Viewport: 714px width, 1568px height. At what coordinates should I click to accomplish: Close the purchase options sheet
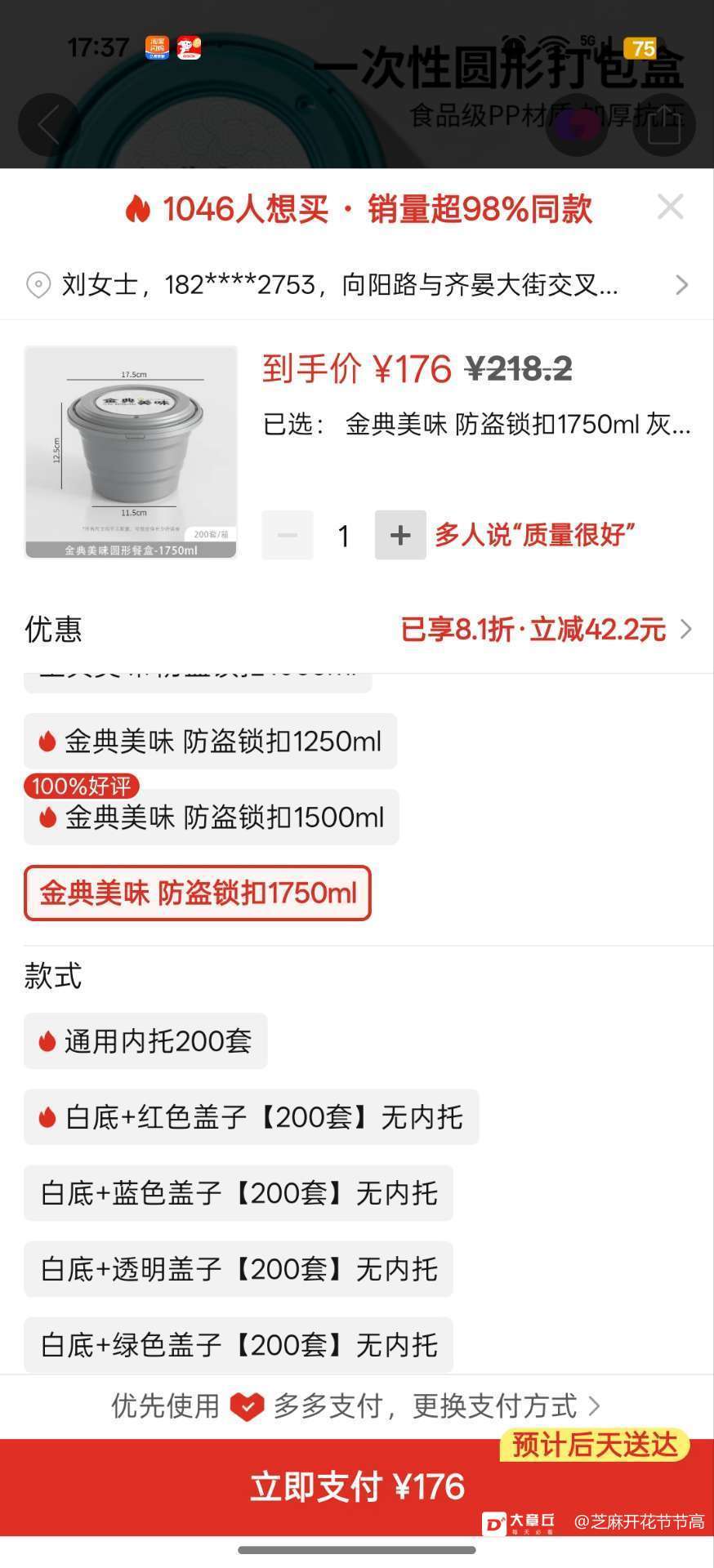(x=670, y=207)
